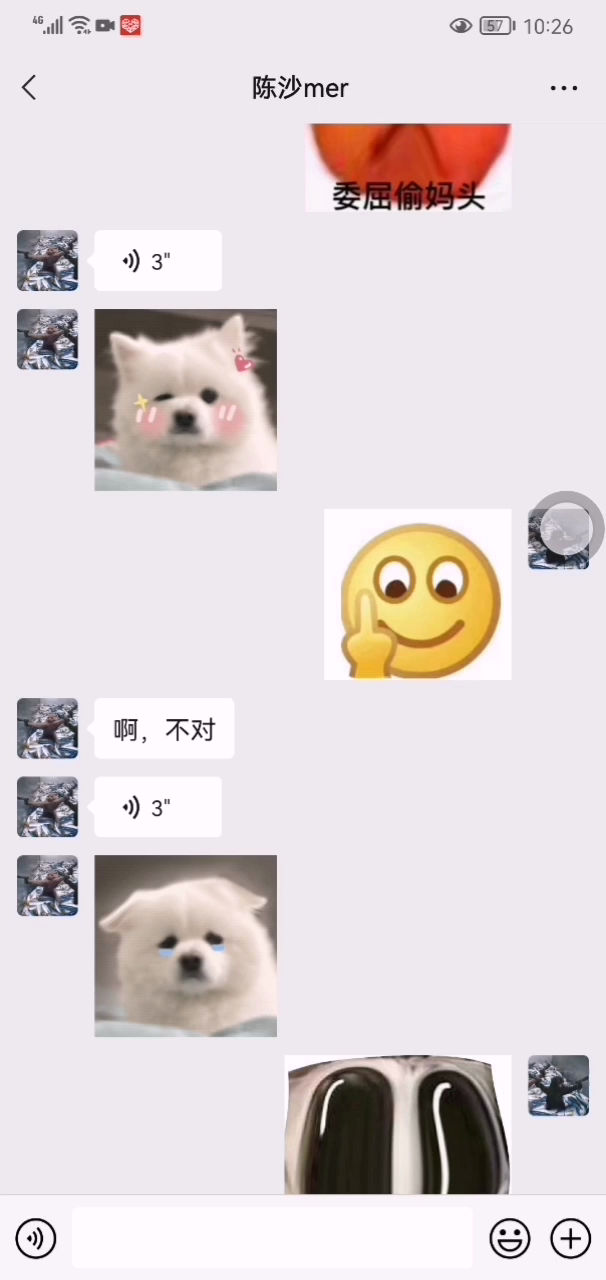606x1280 pixels.
Task: Open the 委屈偷妈头 sticker image
Action: [x=407, y=167]
